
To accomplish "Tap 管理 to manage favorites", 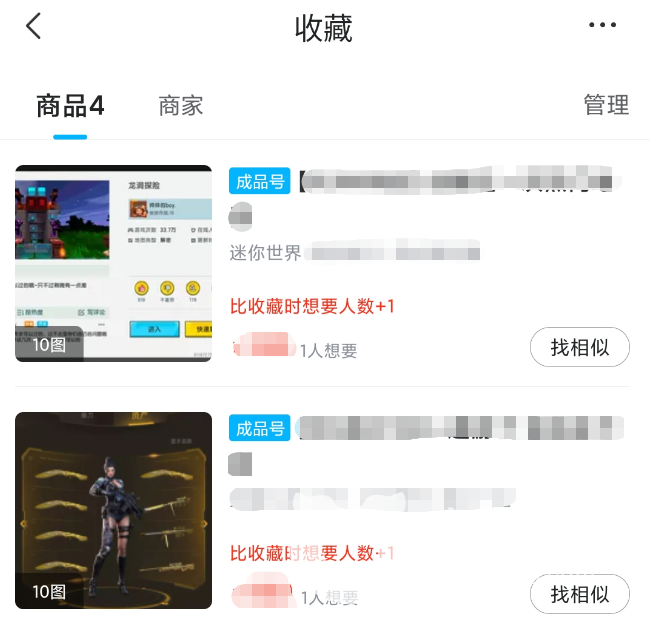I will 606,105.
